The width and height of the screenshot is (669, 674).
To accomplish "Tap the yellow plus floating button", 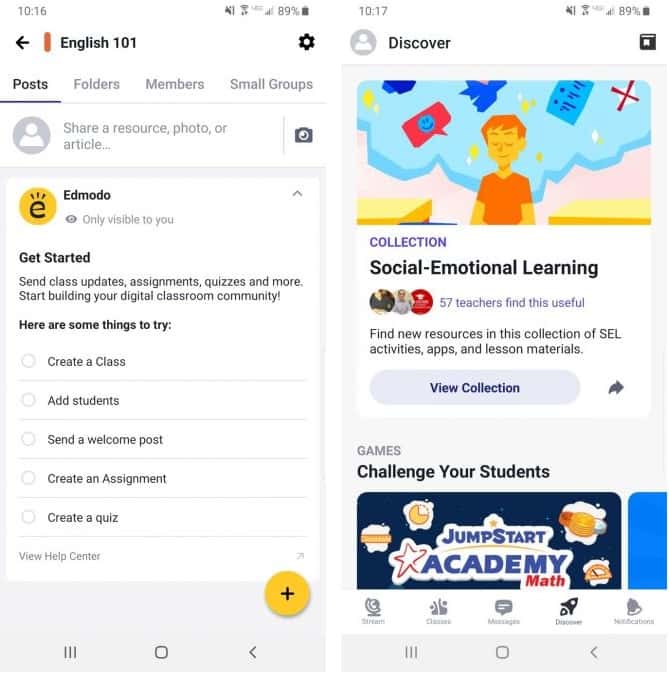I will pyautogui.click(x=287, y=594).
